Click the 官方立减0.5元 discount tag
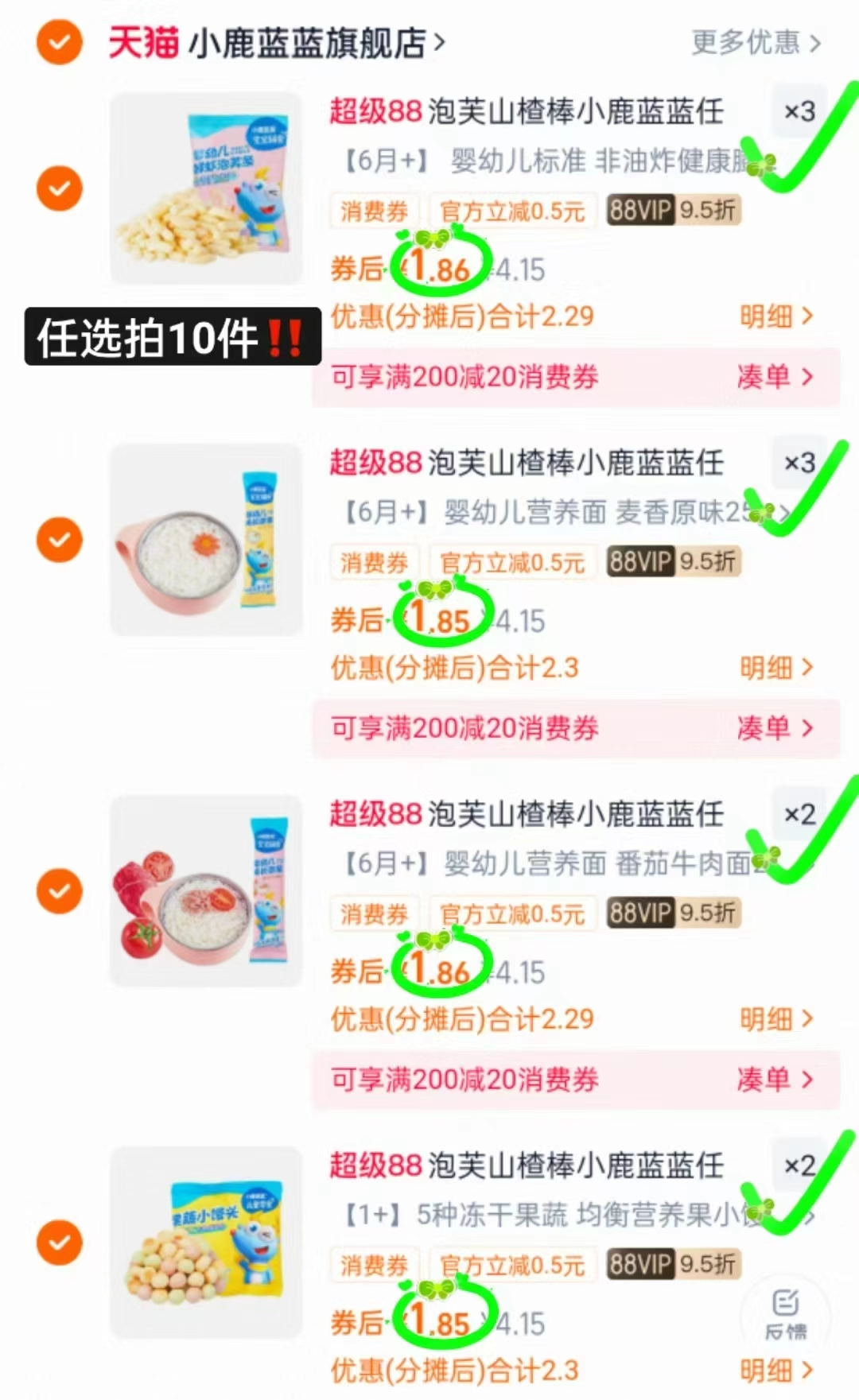The height and width of the screenshot is (1400, 859). [513, 210]
